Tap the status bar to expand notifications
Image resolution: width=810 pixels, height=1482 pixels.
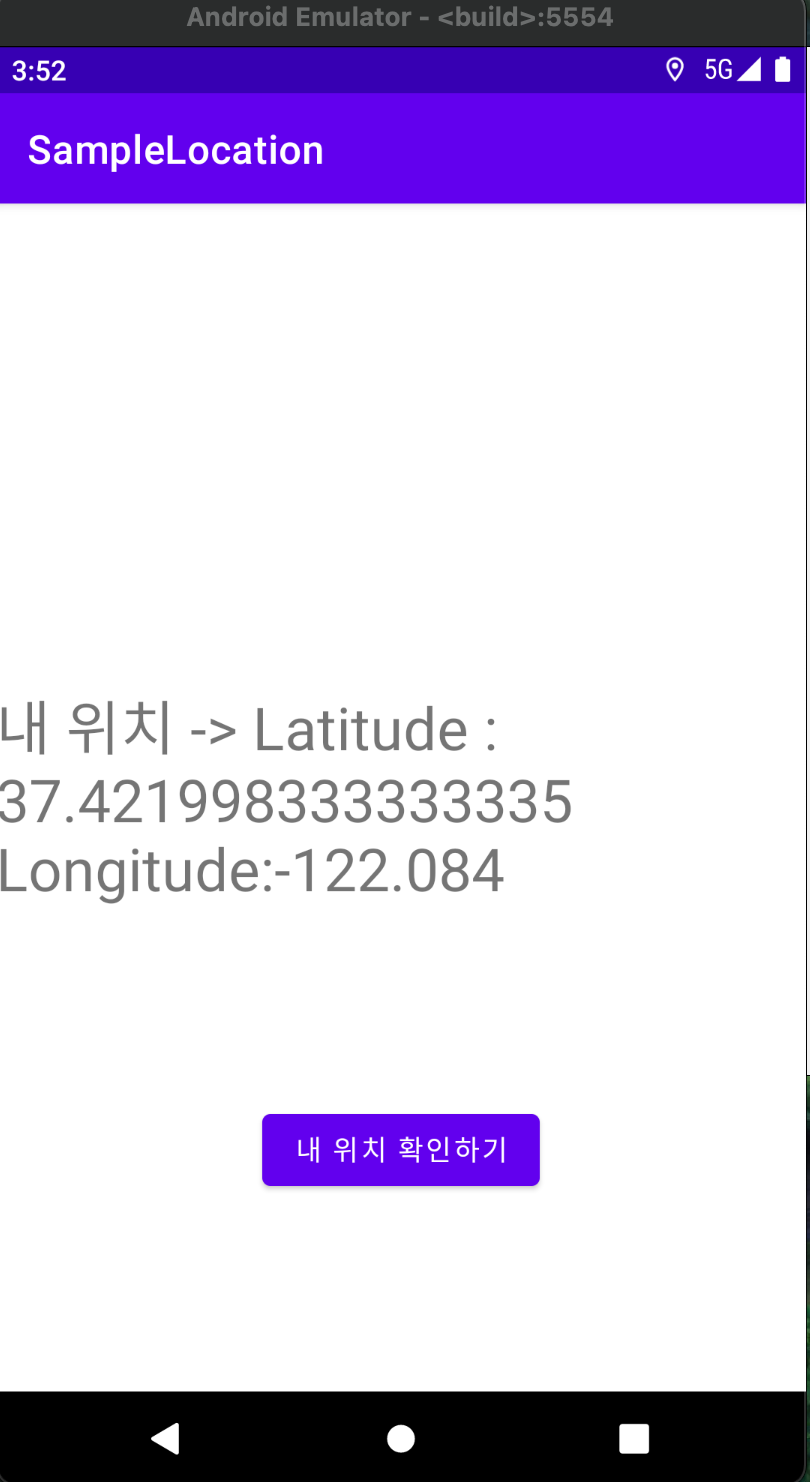tap(400, 70)
